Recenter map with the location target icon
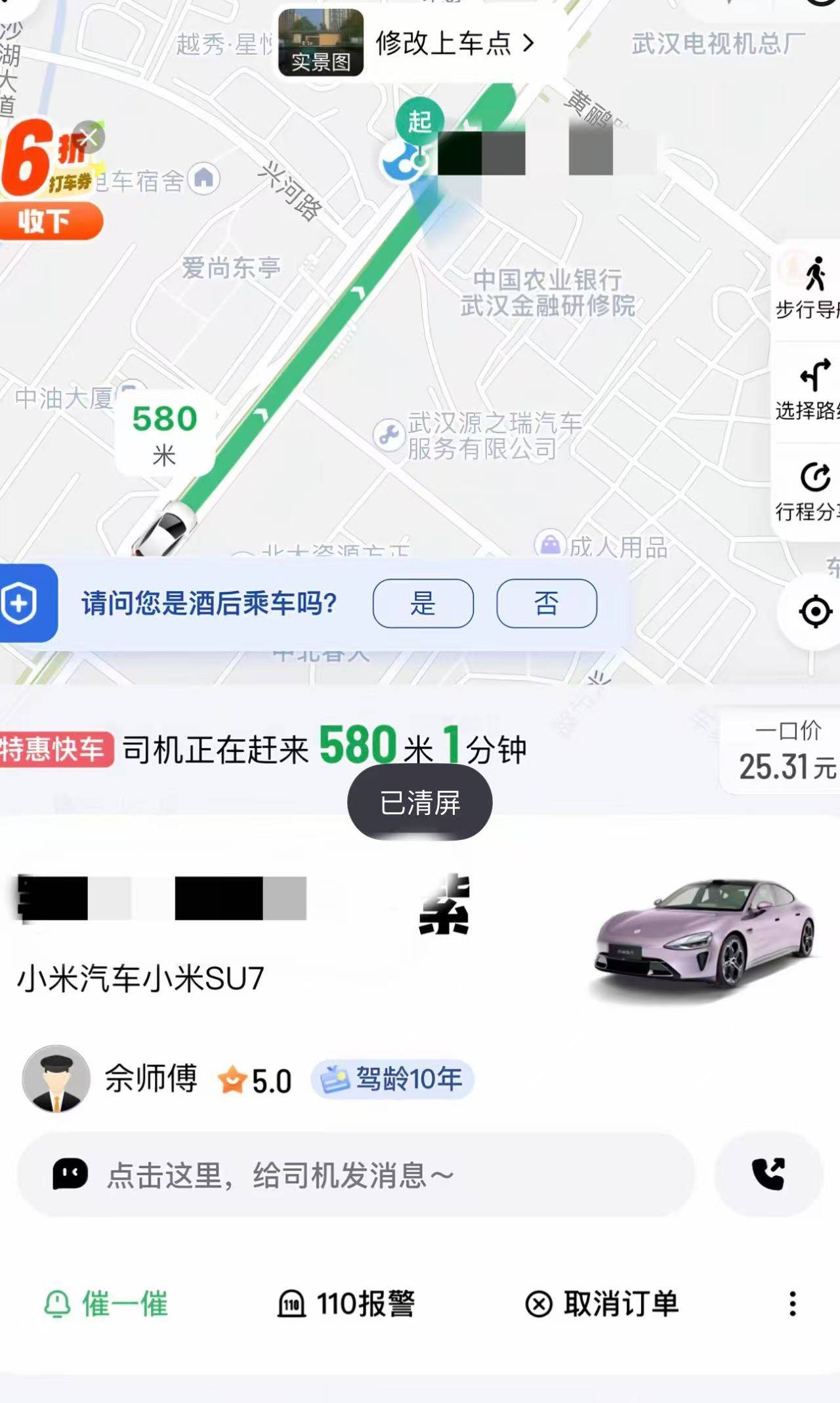This screenshot has width=840, height=1403. [x=814, y=612]
